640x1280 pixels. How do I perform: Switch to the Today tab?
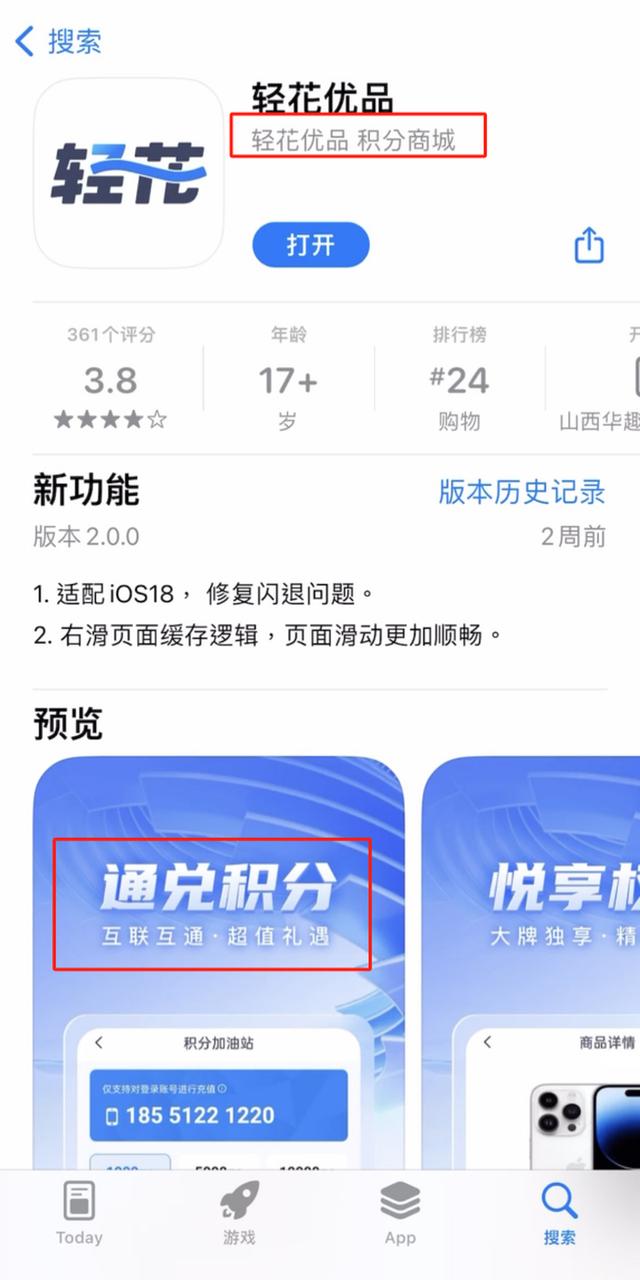tap(79, 1213)
